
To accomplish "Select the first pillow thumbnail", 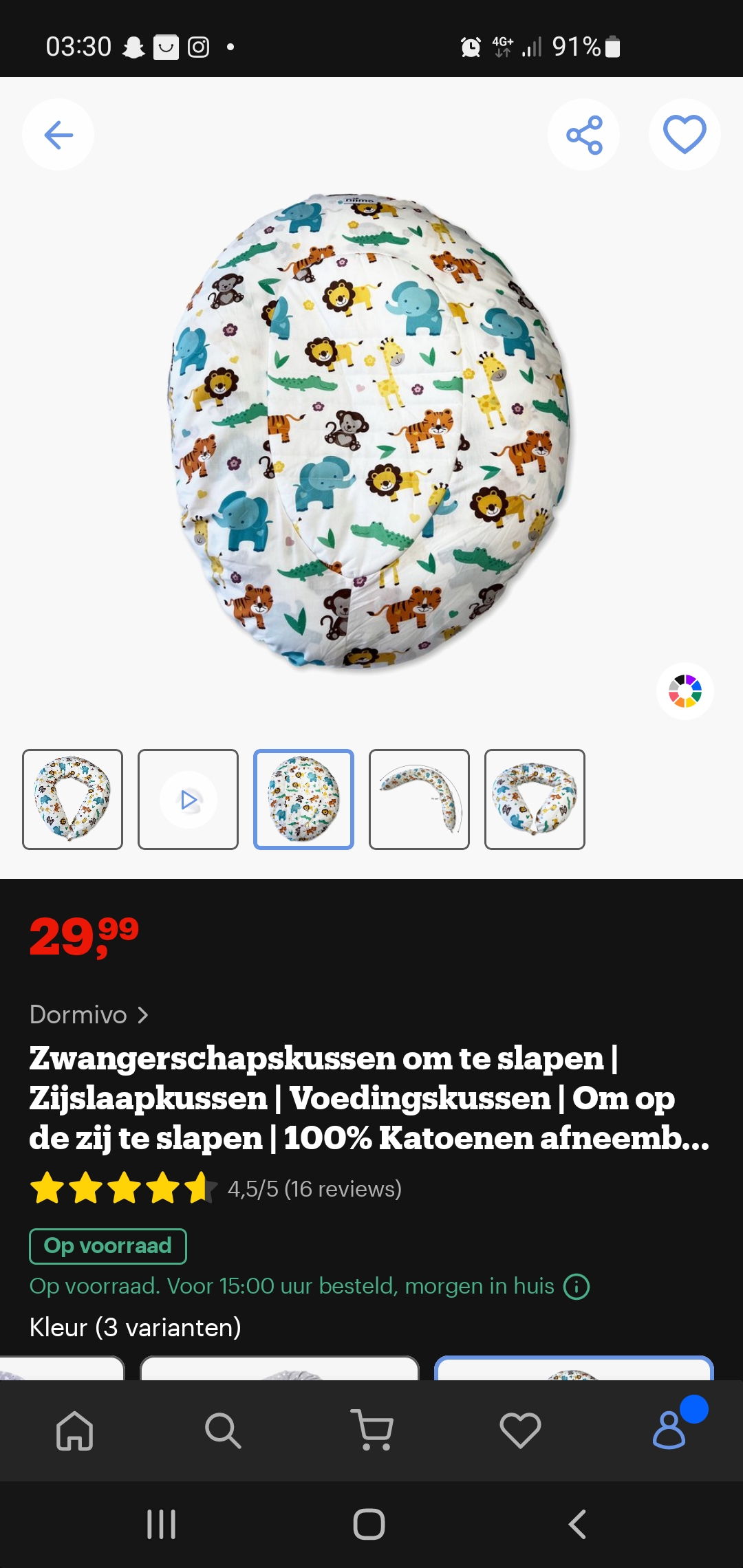I will coord(73,799).
